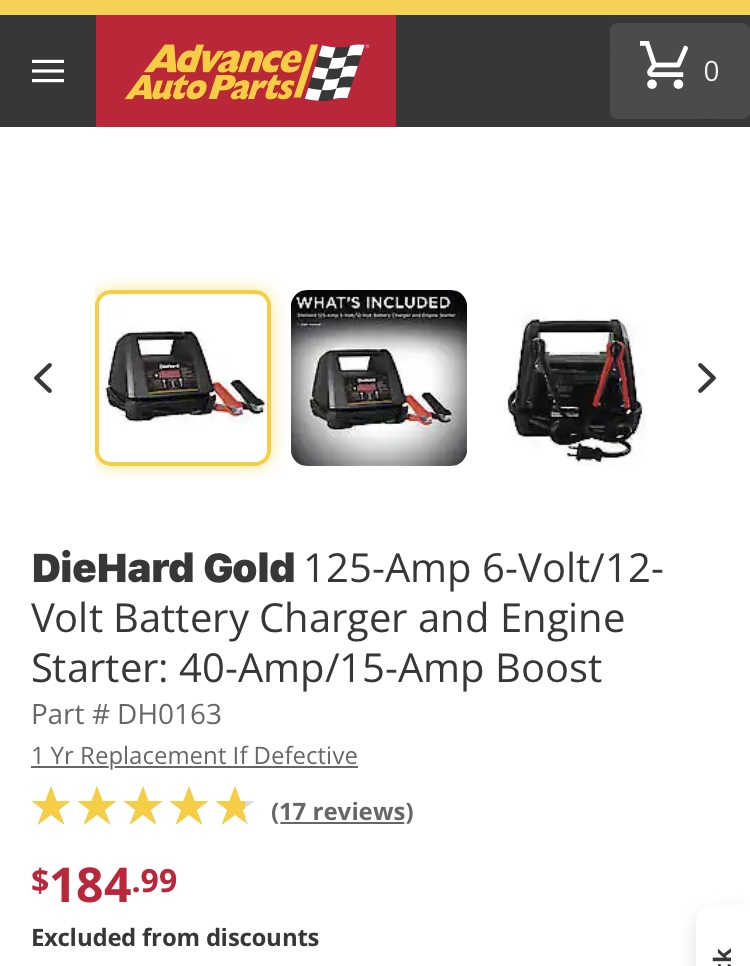View the charger with cables image
Image resolution: width=750 pixels, height=966 pixels.
573,378
